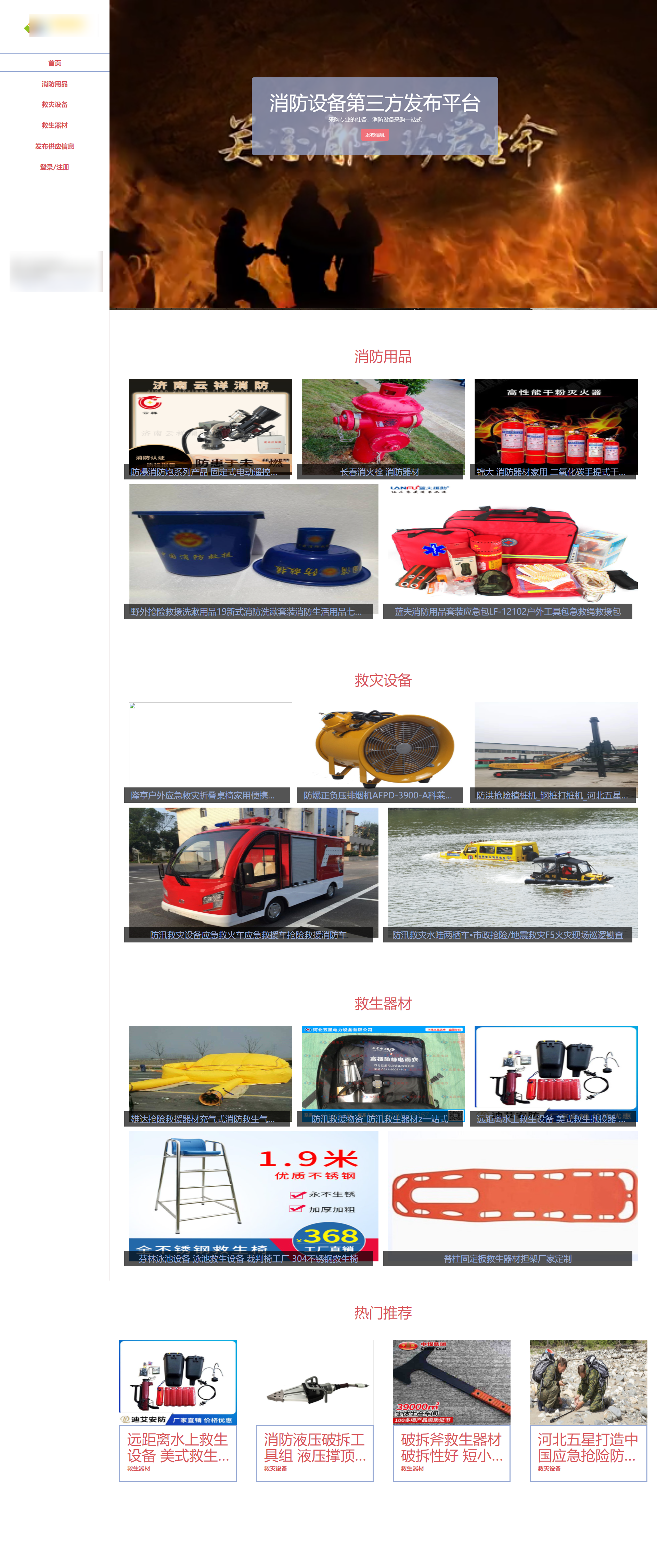Open 雄达抢险救援器材充气式 product
Image resolution: width=657 pixels, height=1568 pixels.
210,1075
